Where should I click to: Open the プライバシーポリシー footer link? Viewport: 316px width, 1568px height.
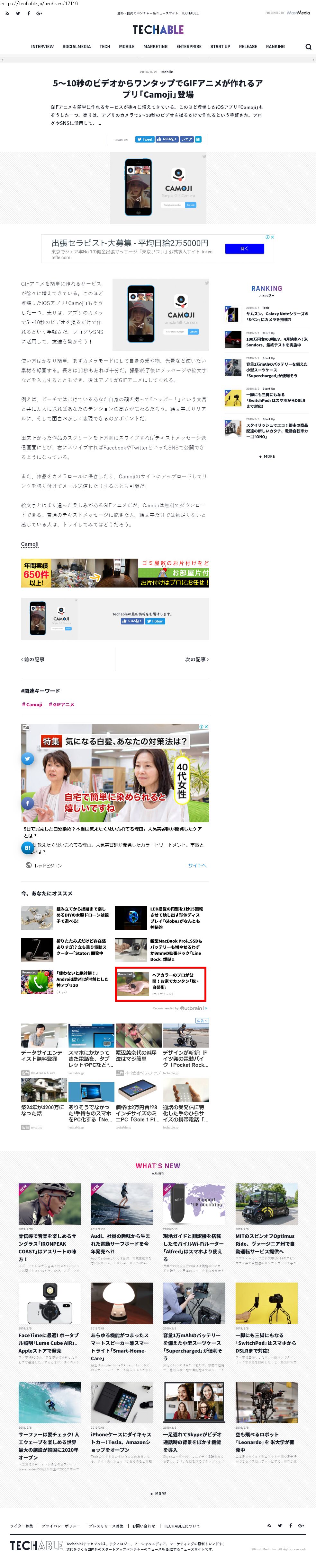click(60, 1525)
